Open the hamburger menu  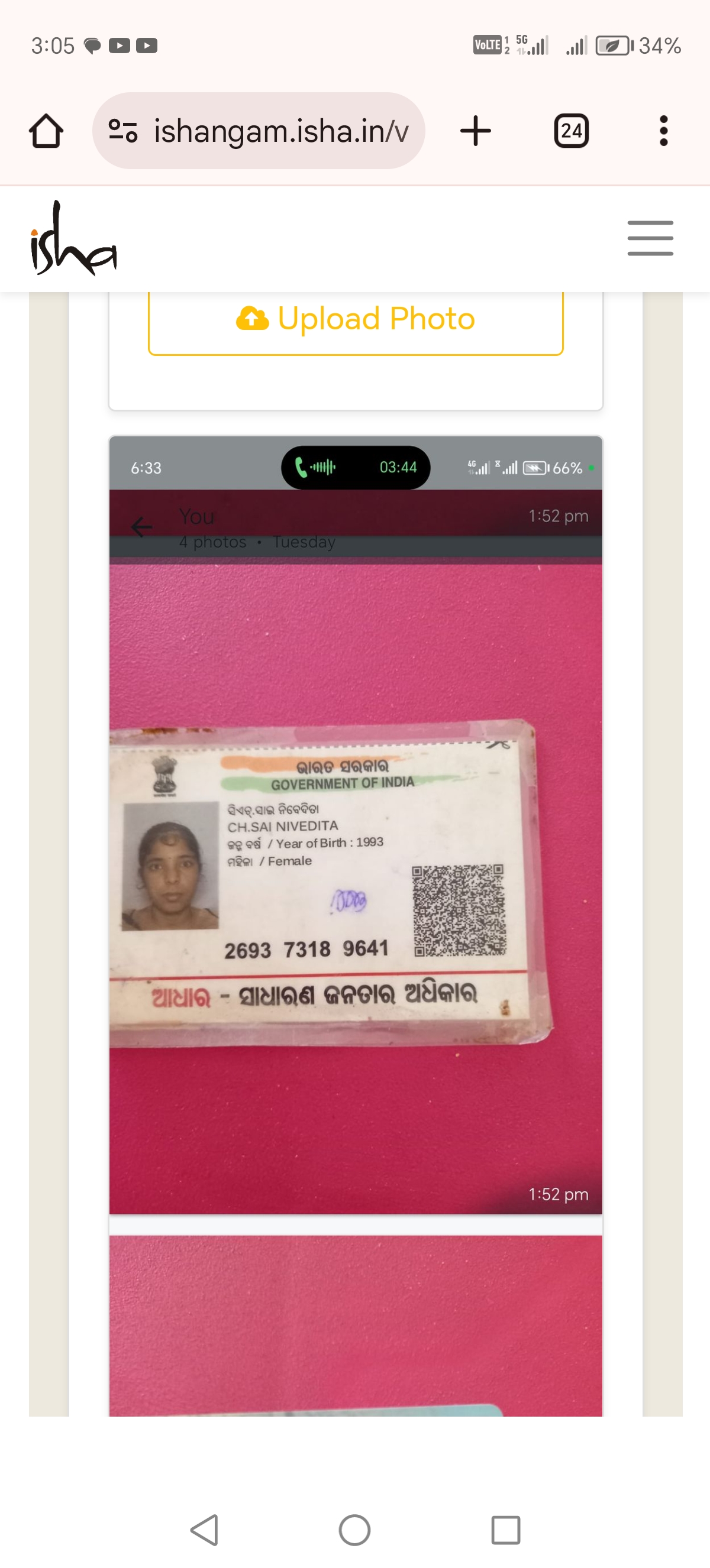click(650, 238)
